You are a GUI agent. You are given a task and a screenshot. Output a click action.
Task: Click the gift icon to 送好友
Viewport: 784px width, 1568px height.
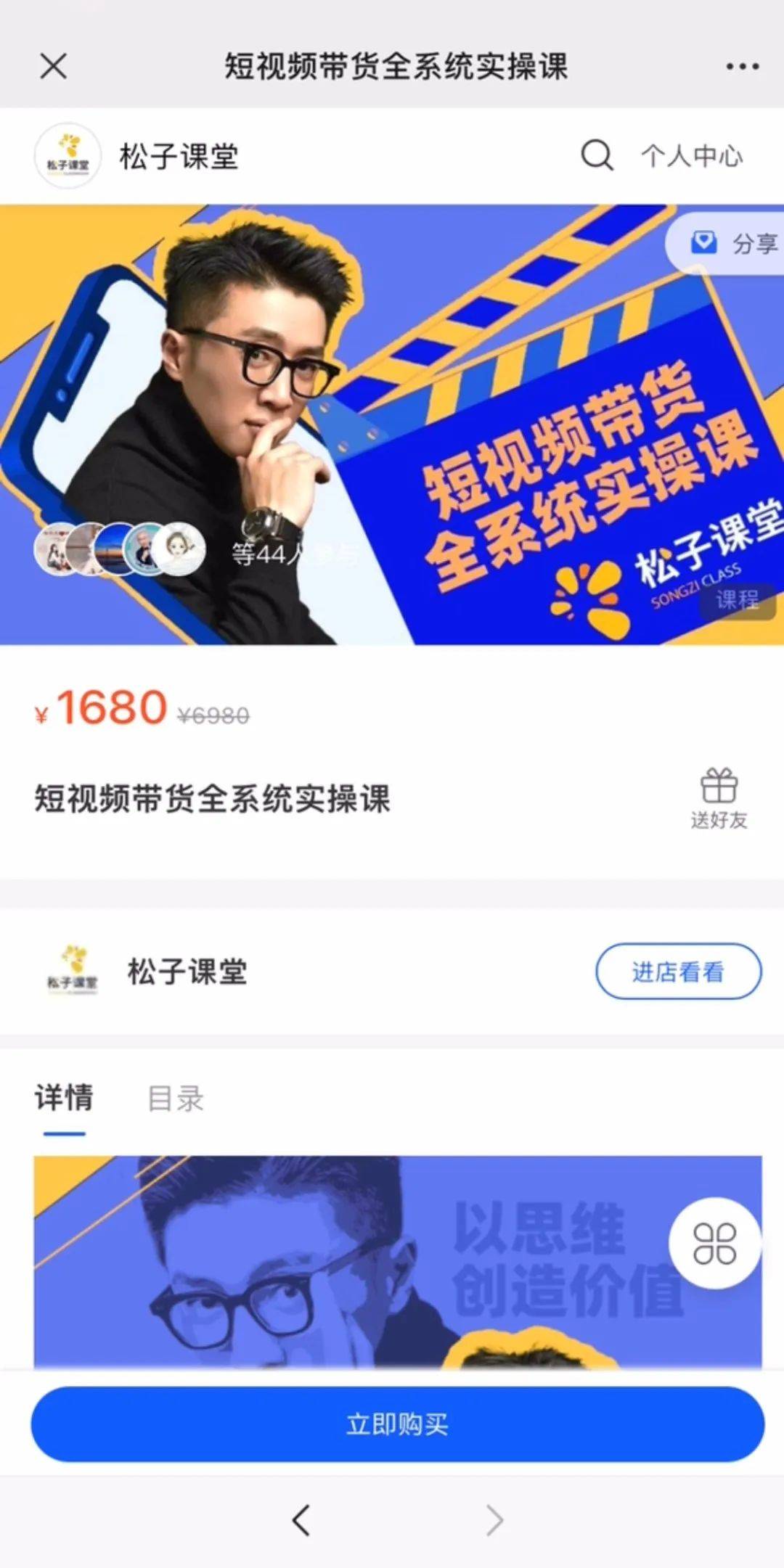721,786
